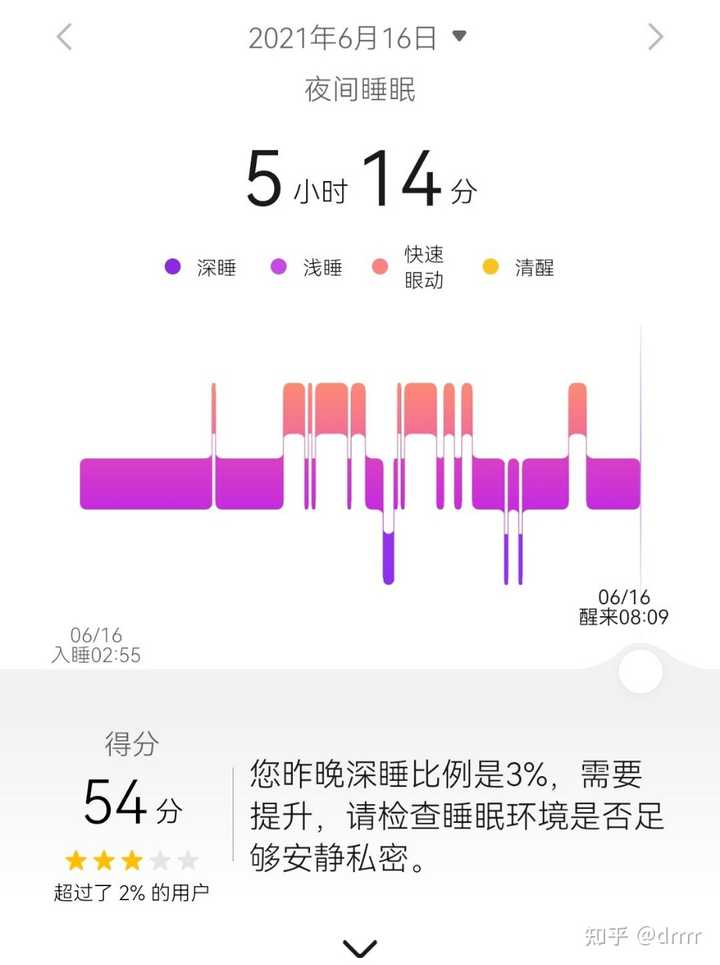720x965 pixels.
Task: Go to the next day's sleep data
Action: 655,38
